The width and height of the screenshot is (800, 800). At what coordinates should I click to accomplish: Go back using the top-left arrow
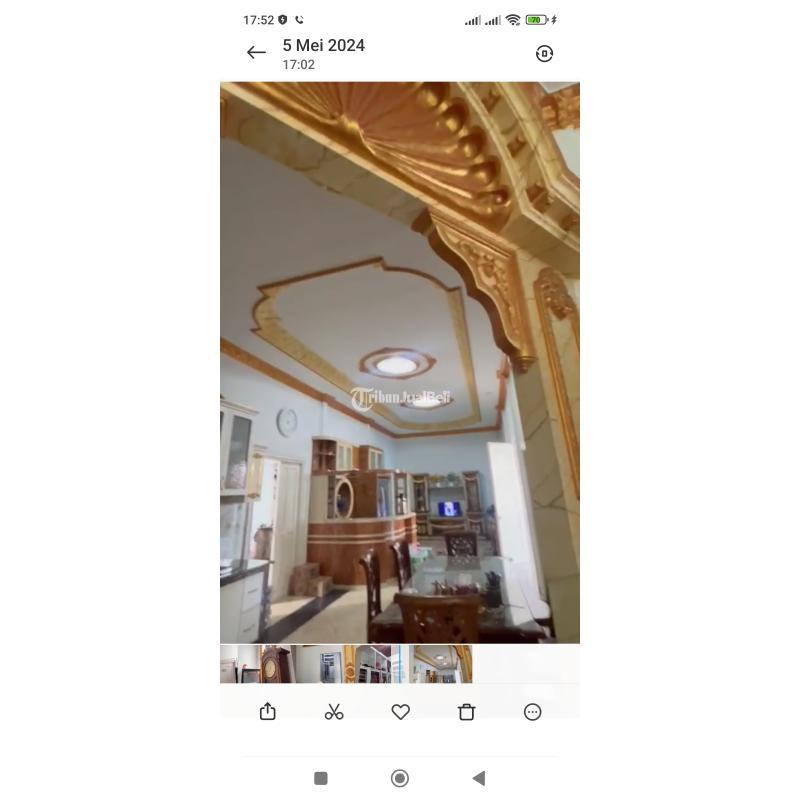click(256, 53)
